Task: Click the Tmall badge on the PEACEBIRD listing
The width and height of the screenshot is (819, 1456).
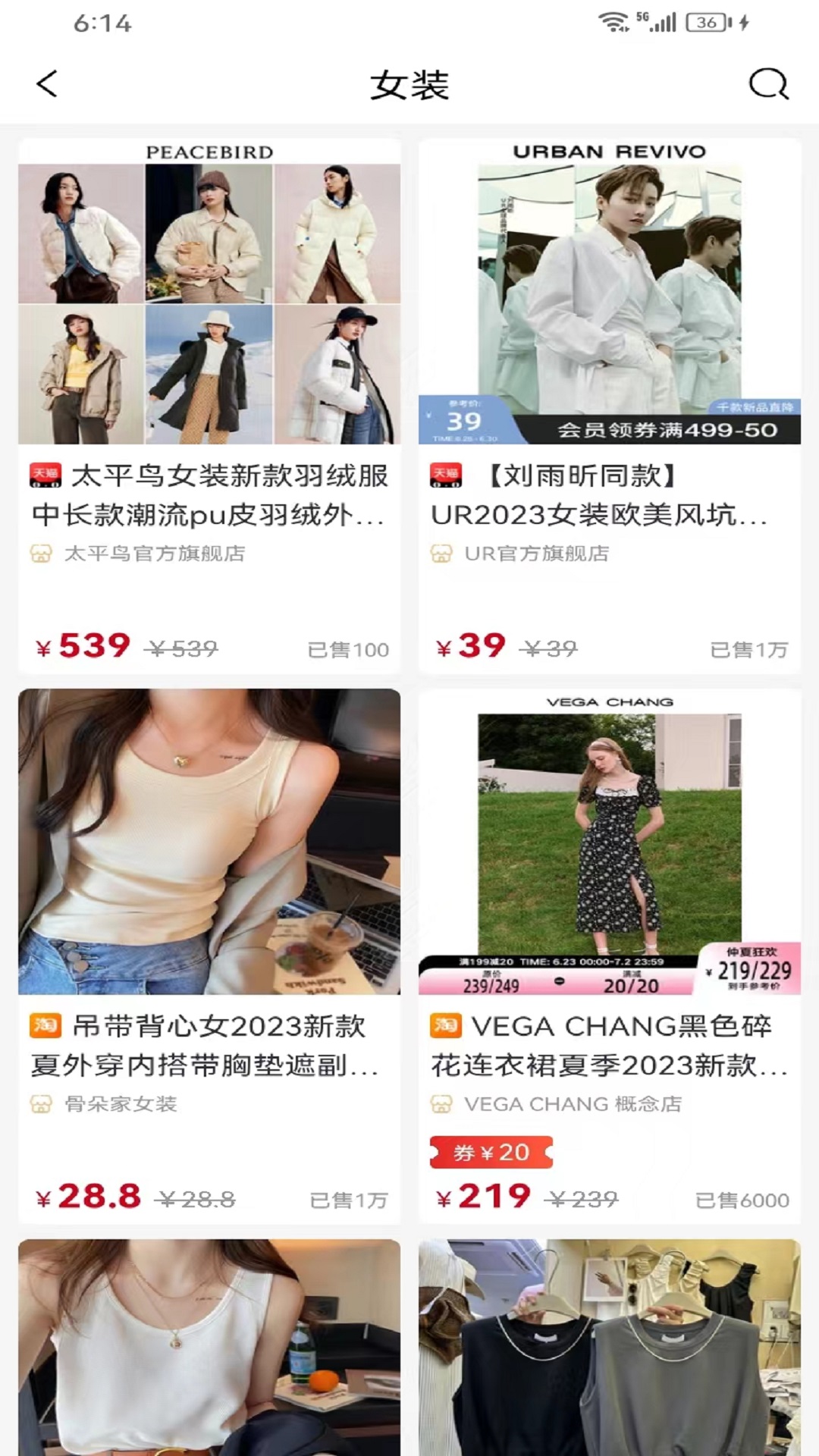Action: point(45,477)
